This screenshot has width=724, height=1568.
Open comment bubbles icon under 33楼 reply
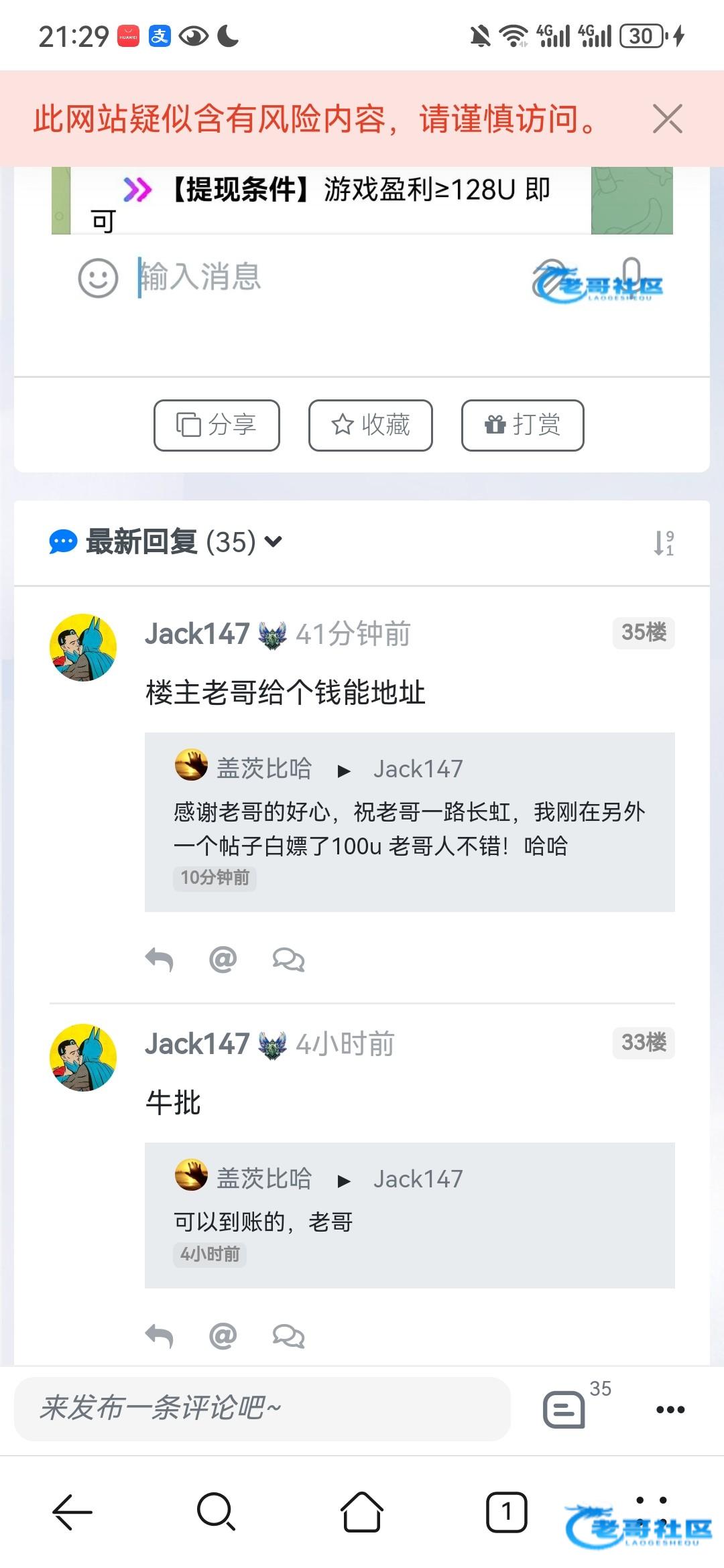click(x=288, y=1336)
